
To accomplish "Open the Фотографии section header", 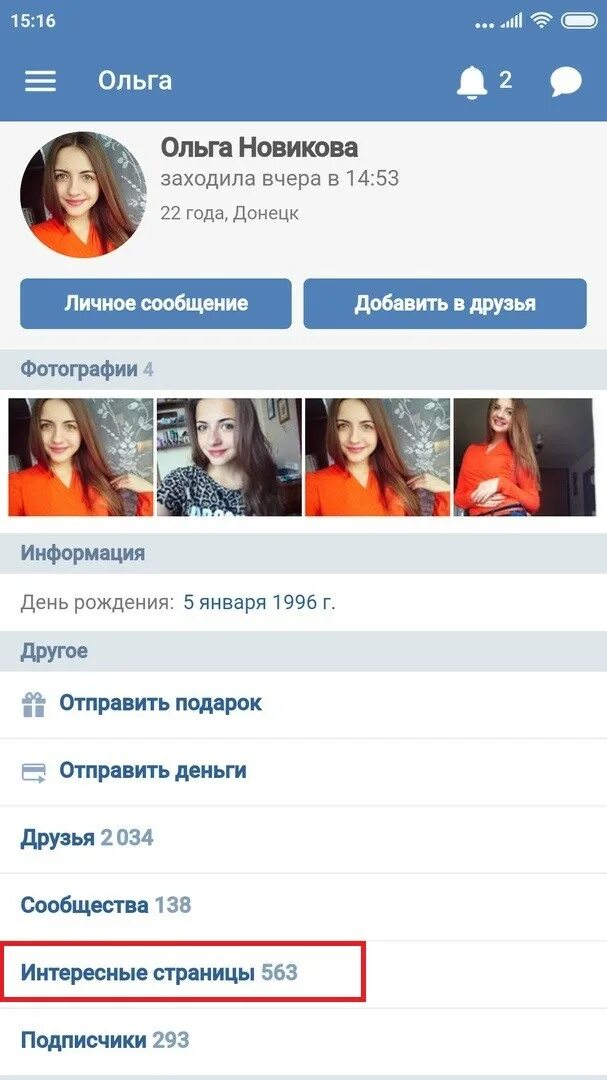I will click(303, 370).
